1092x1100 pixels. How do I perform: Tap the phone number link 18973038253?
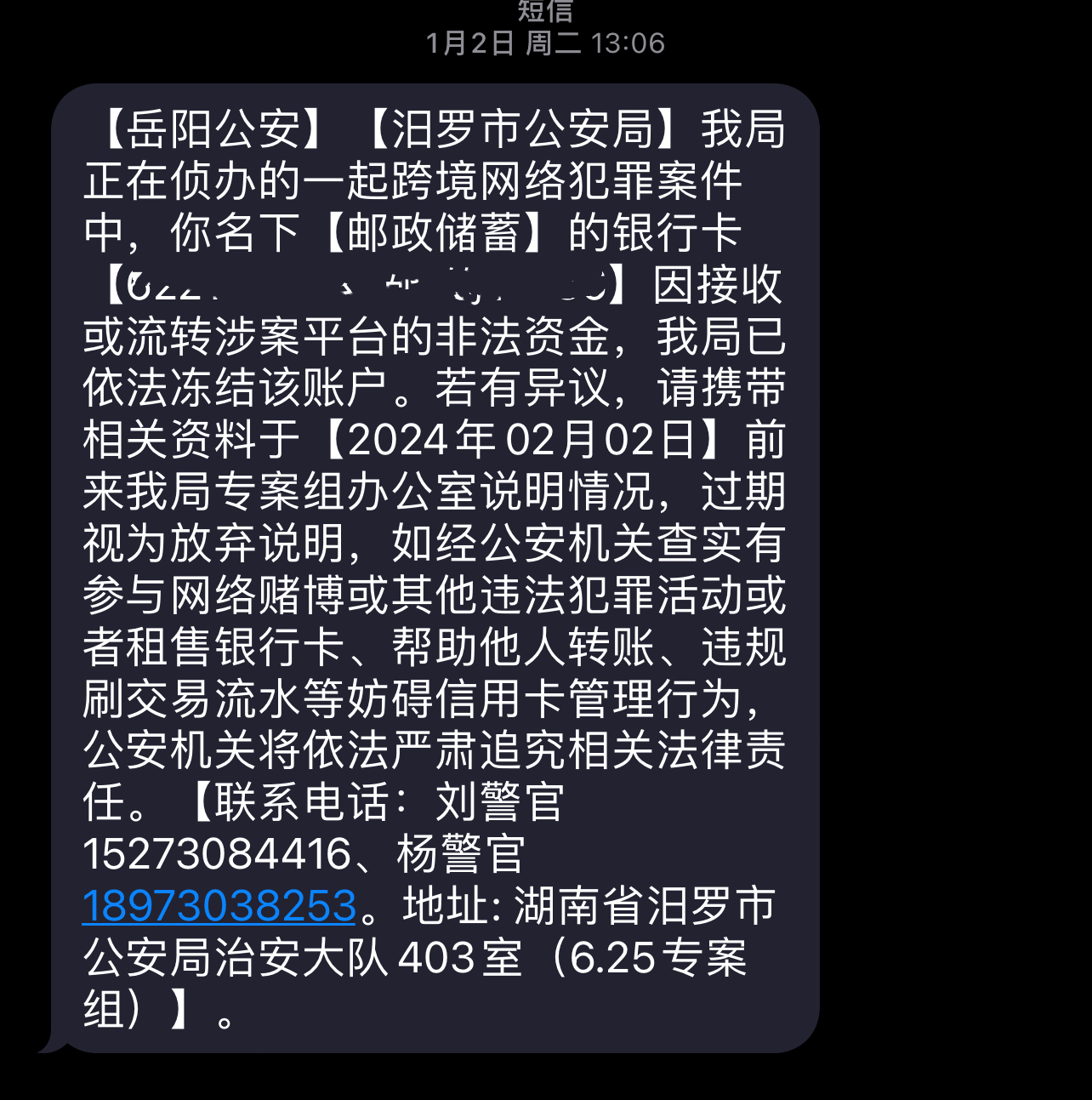(219, 905)
